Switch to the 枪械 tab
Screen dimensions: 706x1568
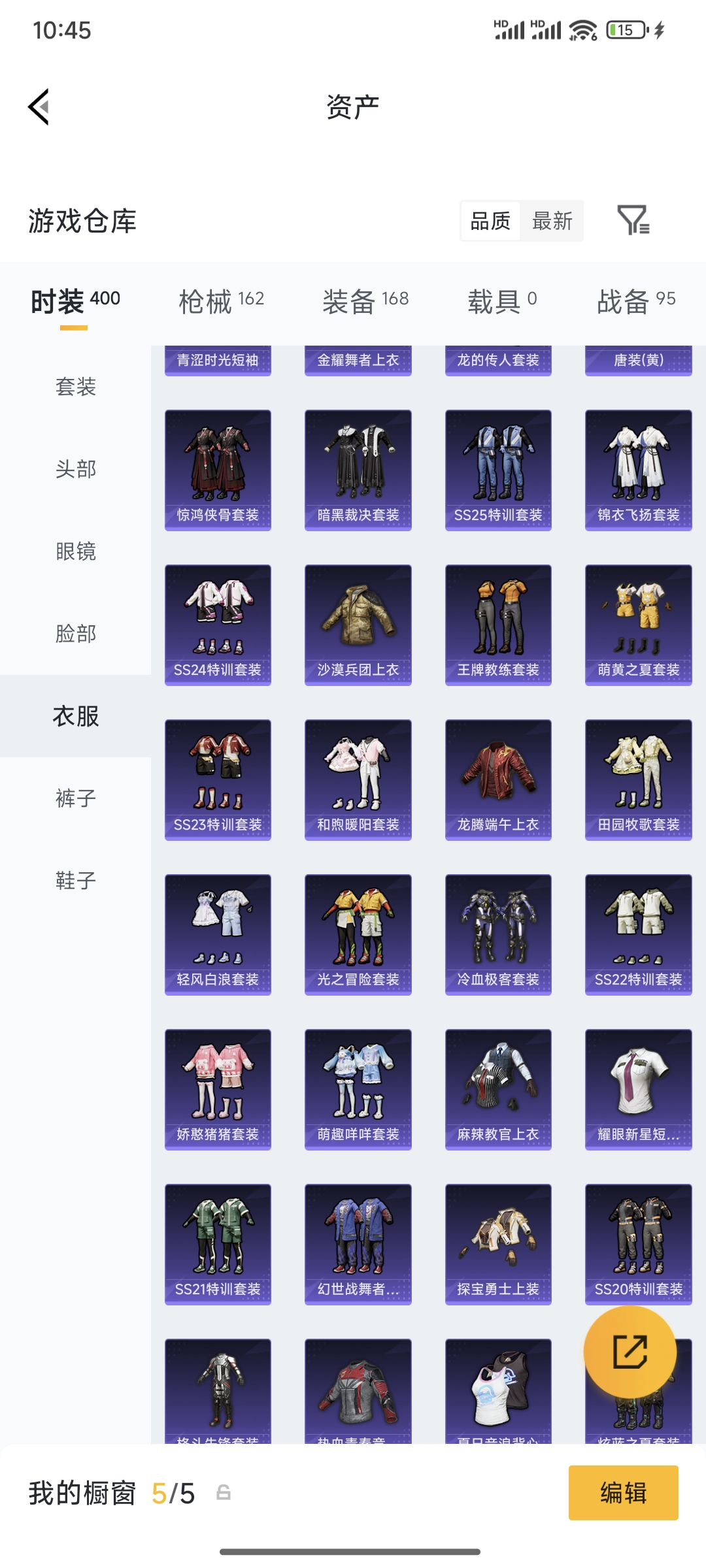(x=221, y=301)
